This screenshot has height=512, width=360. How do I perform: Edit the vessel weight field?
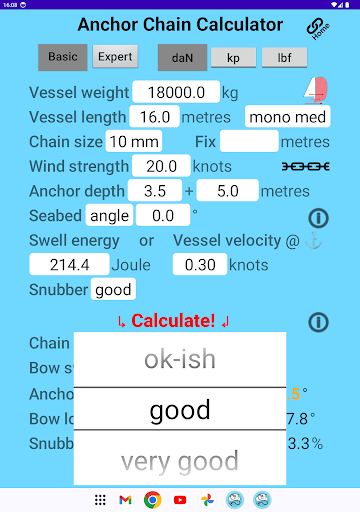(x=176, y=92)
